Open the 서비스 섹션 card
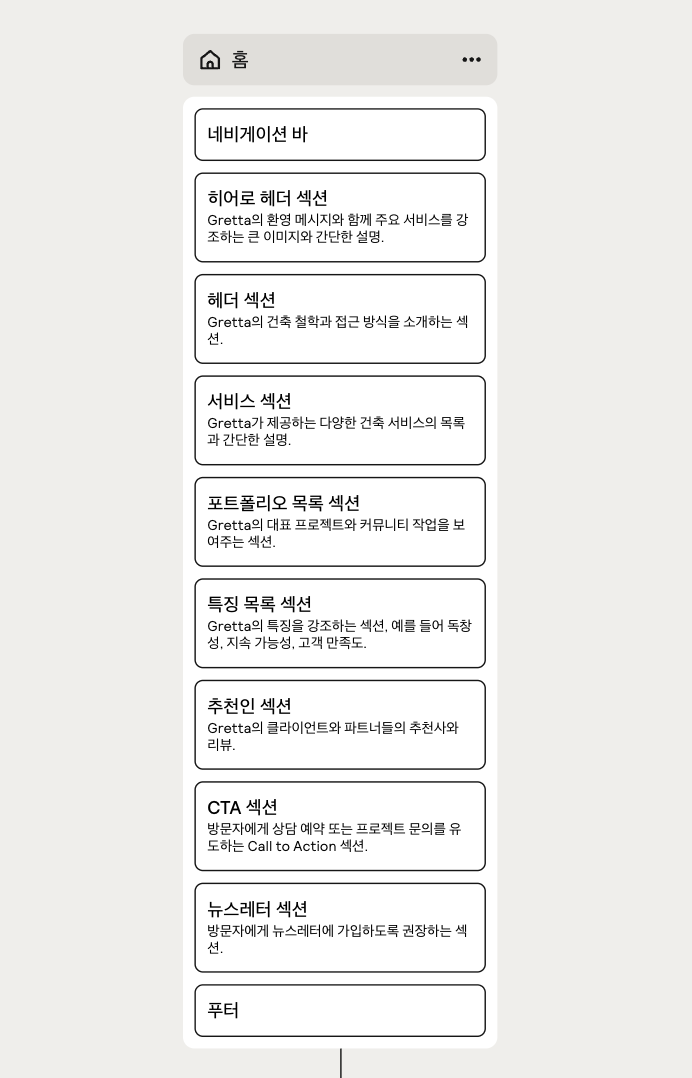692x1078 pixels. click(340, 420)
